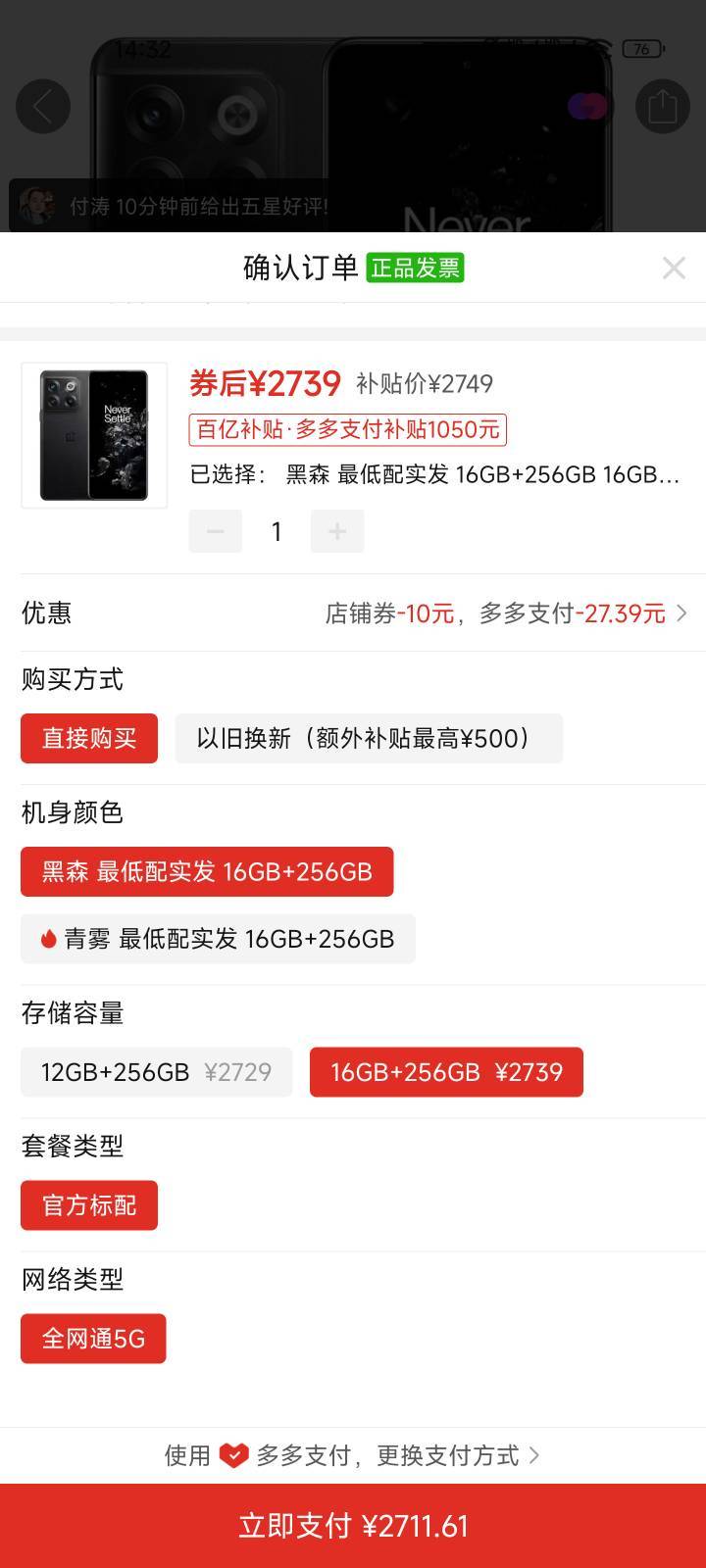
Task: Select 直接购买 purchase method
Action: tap(89, 738)
